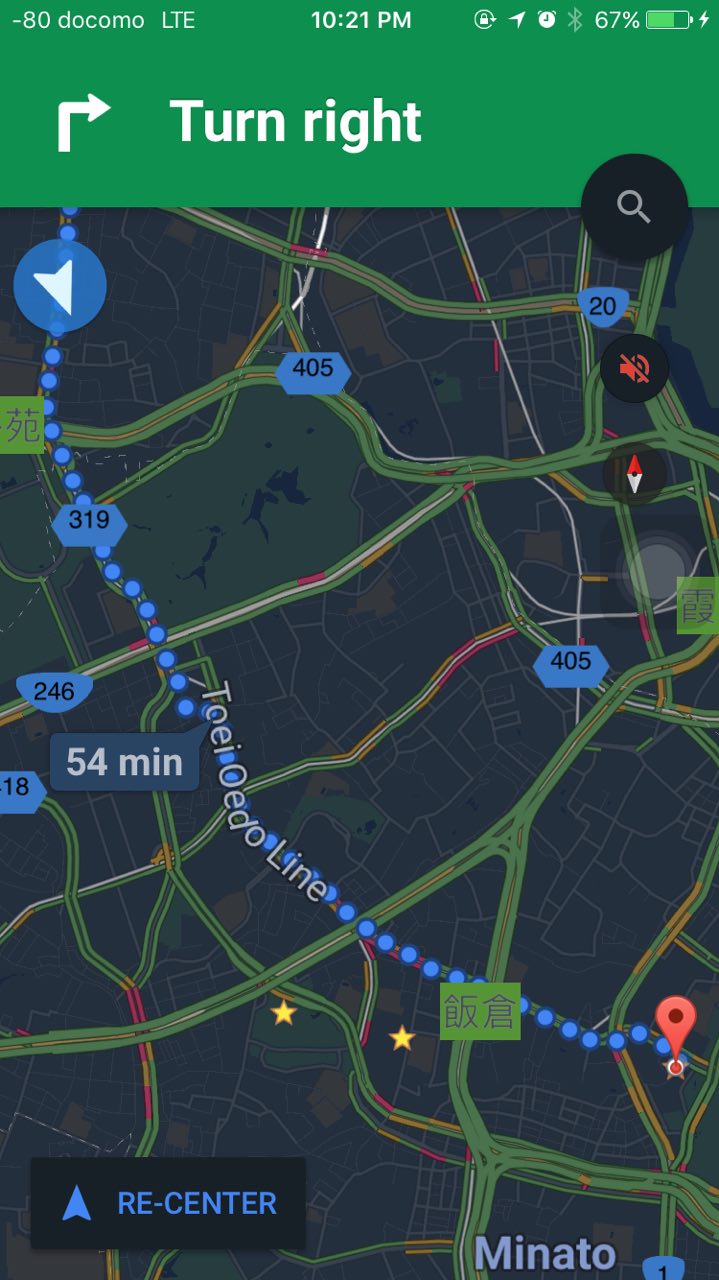Viewport: 719px width, 1280px height.
Task: Re-center the map on the current location
Action: pos(168,1203)
